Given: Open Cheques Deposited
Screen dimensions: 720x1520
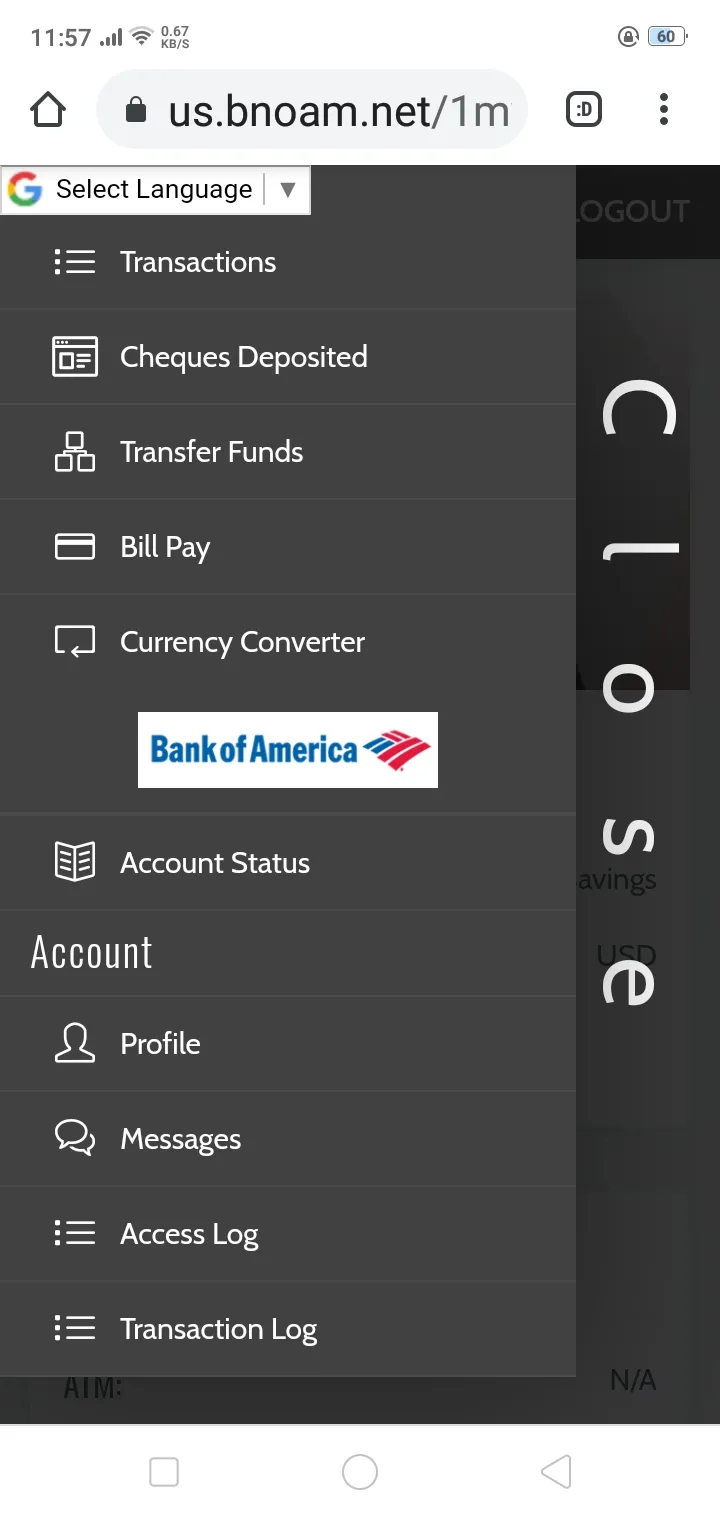Looking at the screenshot, I should (288, 357).
